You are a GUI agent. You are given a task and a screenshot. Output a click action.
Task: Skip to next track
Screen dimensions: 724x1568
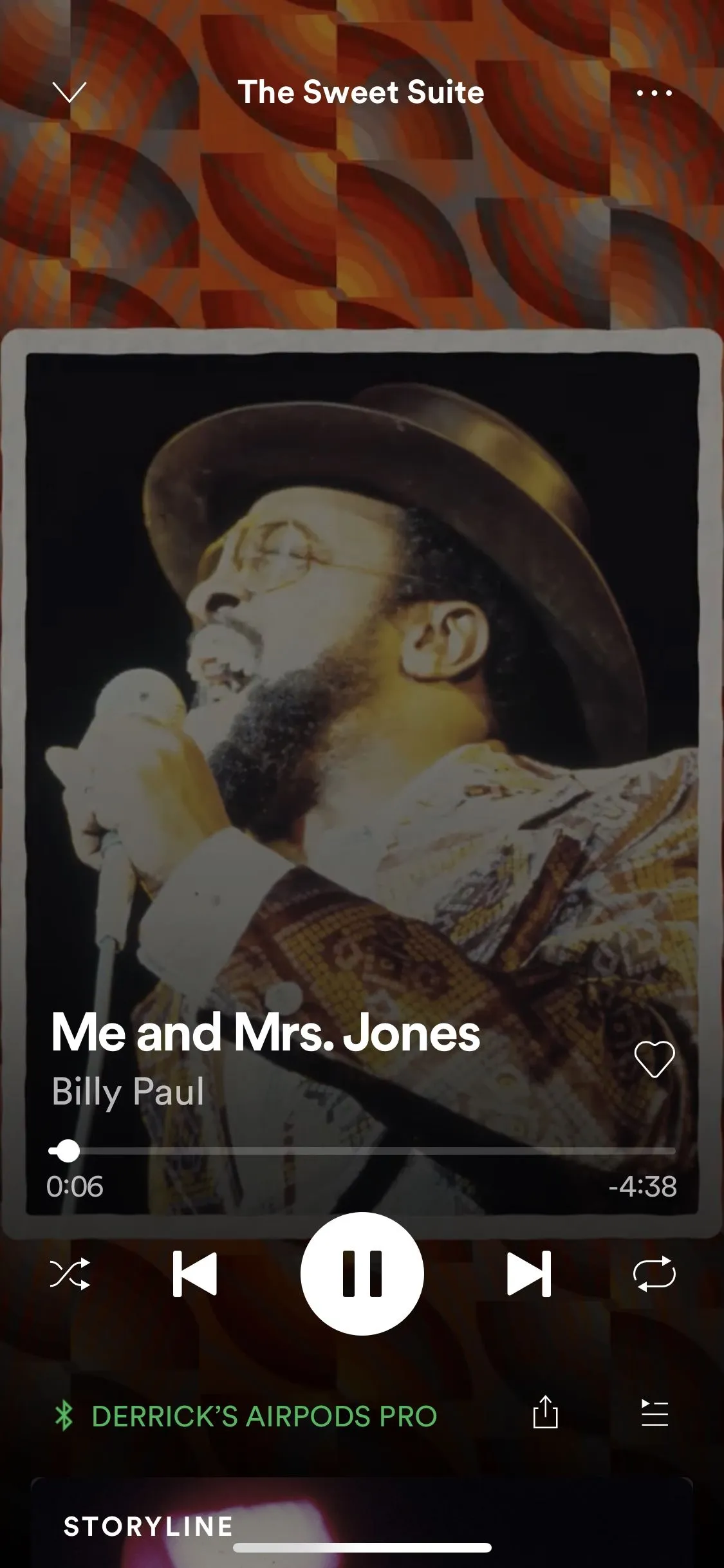[x=529, y=1274]
